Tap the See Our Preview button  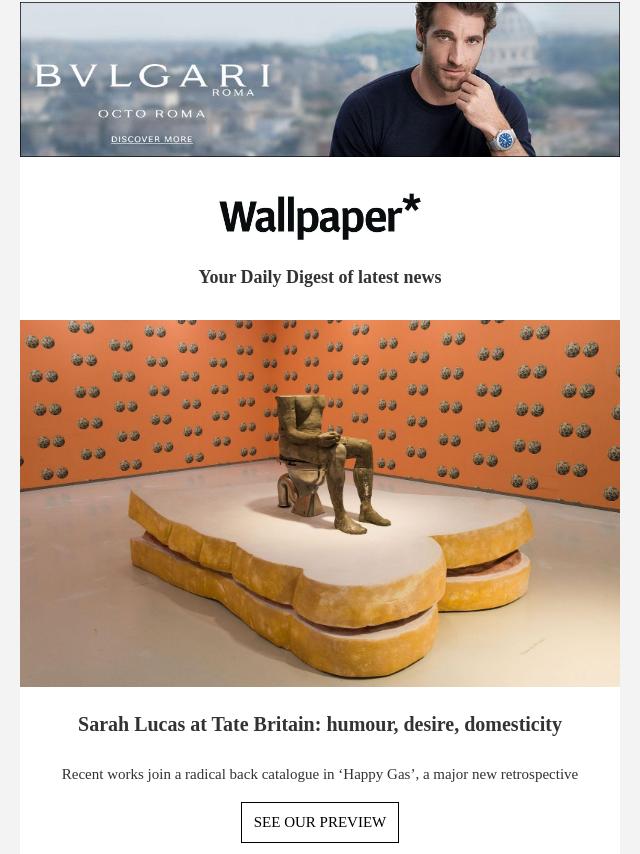pyautogui.click(x=320, y=822)
